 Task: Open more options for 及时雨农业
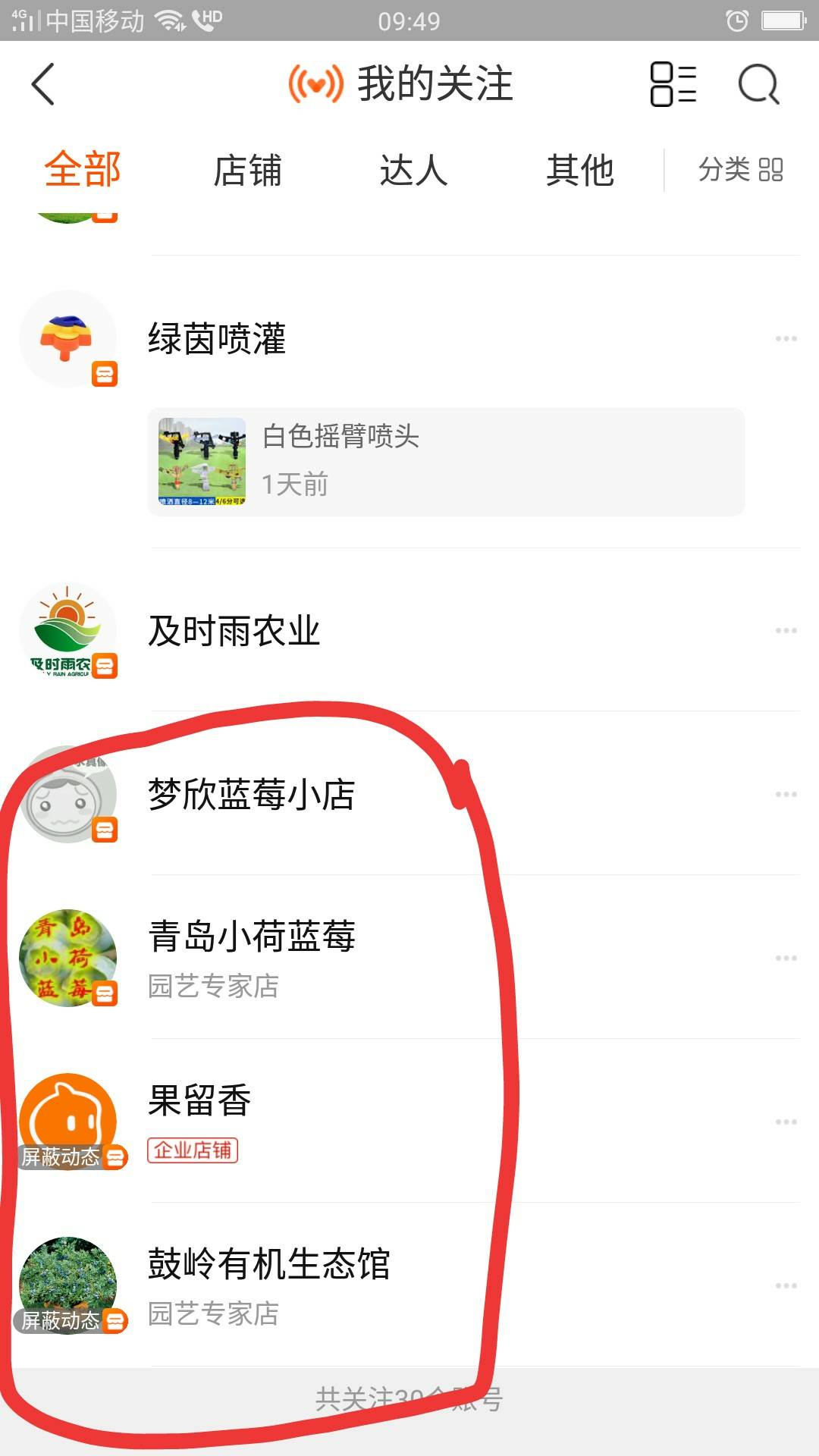click(x=786, y=630)
